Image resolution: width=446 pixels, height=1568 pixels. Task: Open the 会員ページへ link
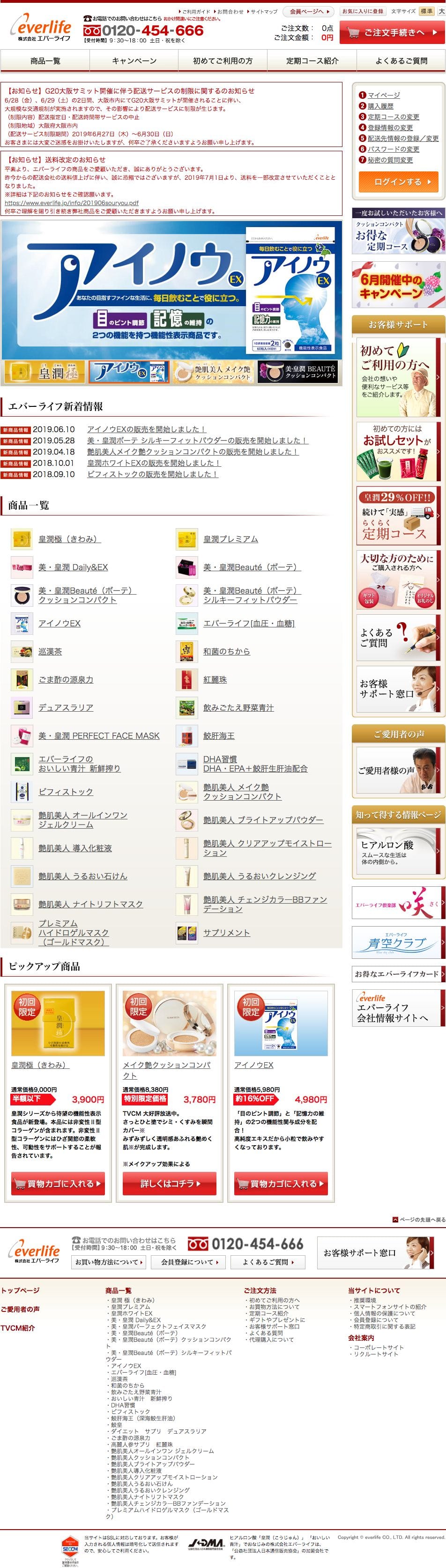pyautogui.click(x=310, y=12)
